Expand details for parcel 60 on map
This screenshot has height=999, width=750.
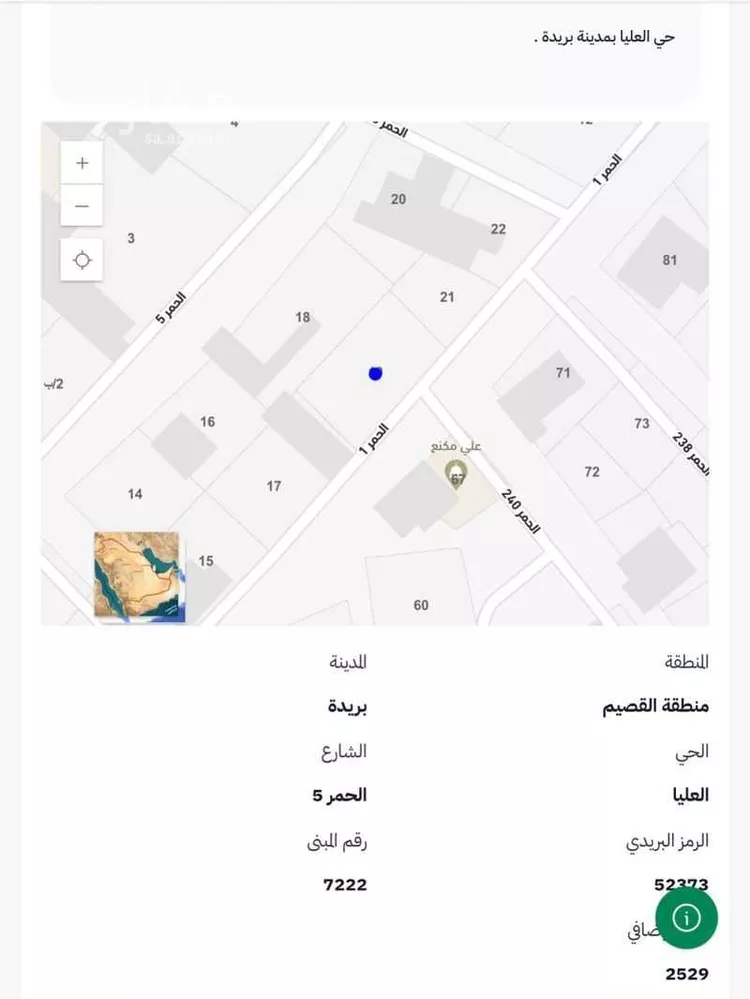coord(420,604)
